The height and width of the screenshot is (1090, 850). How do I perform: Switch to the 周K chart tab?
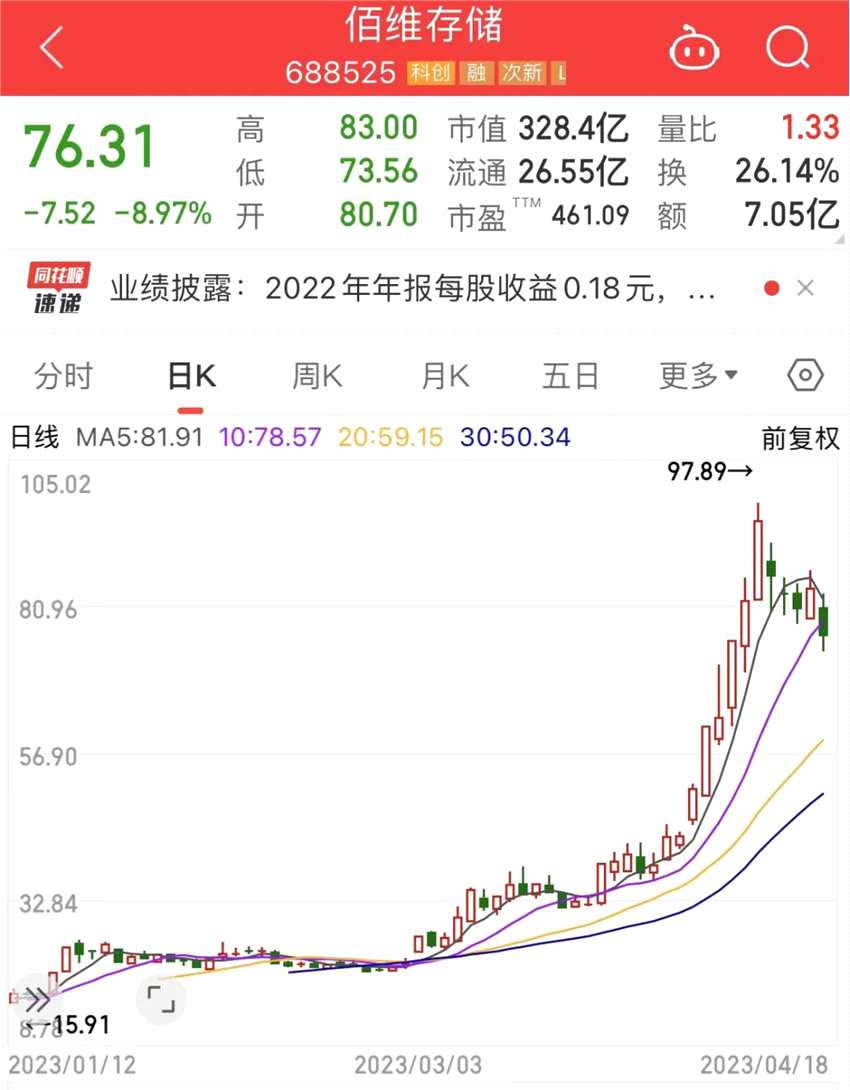[x=317, y=377]
